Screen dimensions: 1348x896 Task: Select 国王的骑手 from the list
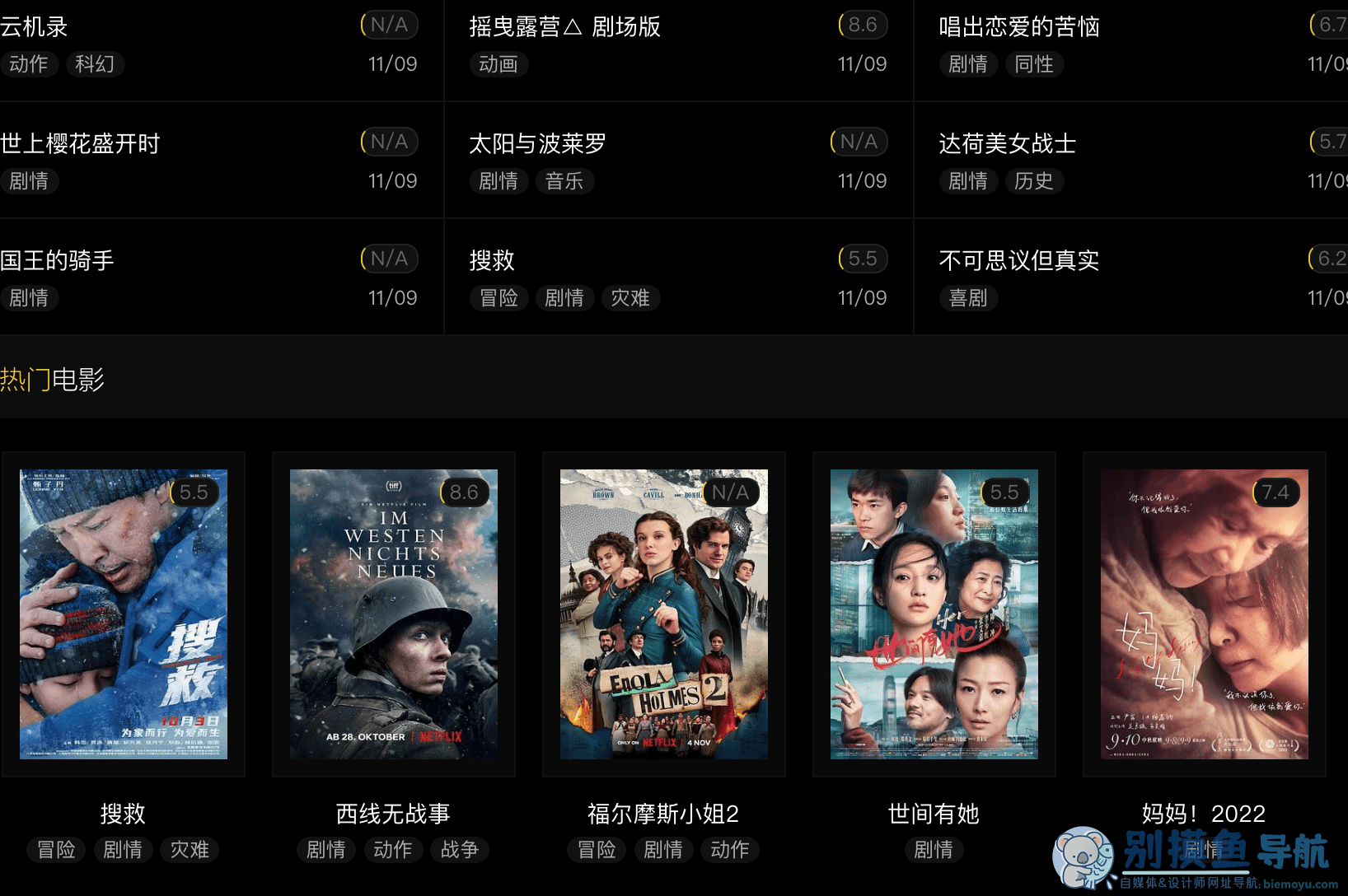pos(58,261)
